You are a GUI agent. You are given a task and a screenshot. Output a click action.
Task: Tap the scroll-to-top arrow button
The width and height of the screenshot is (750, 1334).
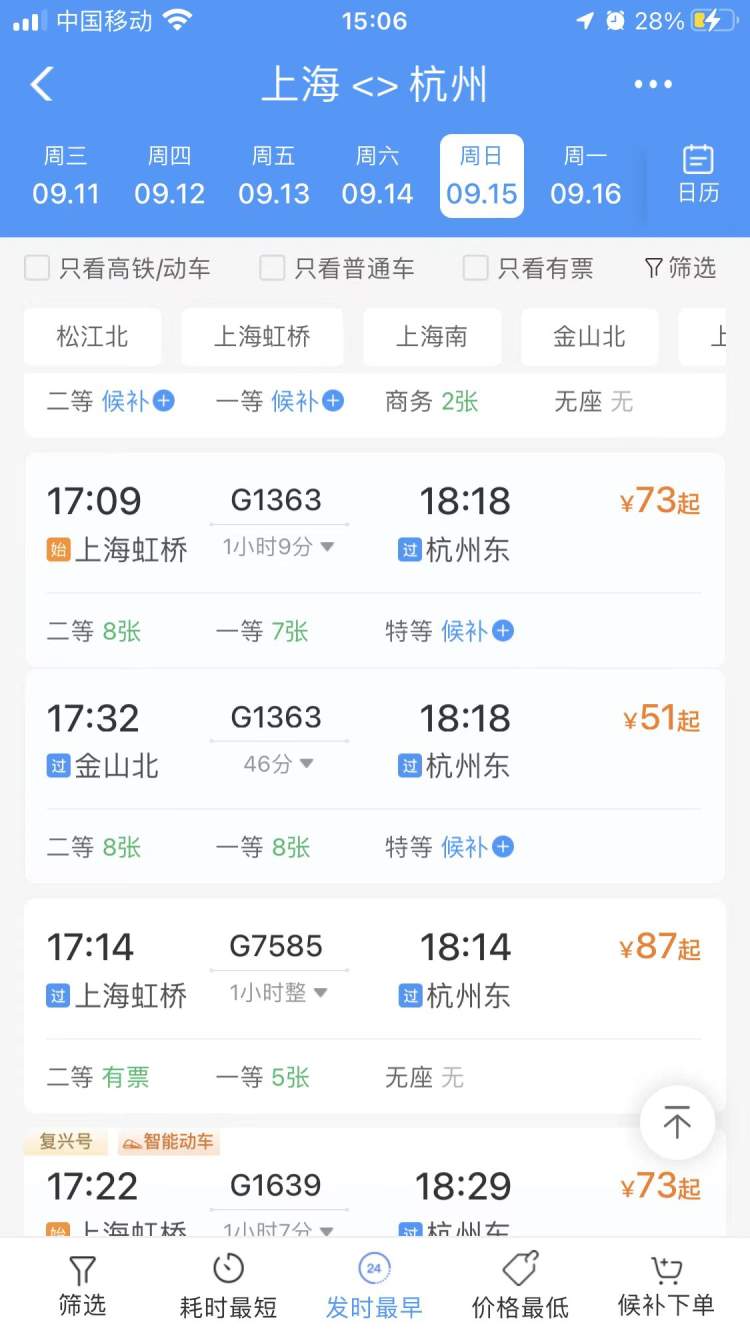pyautogui.click(x=677, y=1124)
